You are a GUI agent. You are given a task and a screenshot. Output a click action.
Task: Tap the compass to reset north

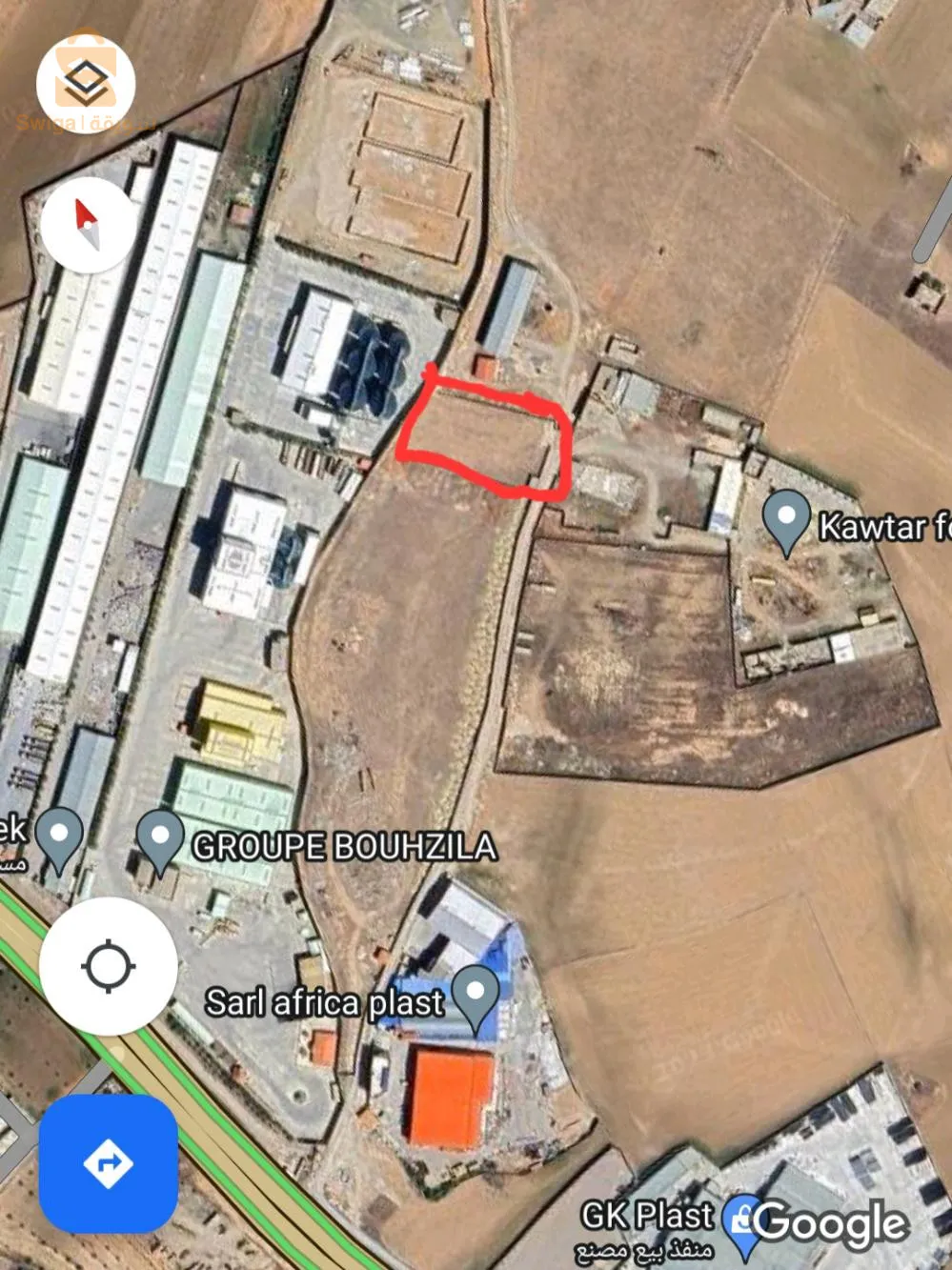click(x=88, y=225)
